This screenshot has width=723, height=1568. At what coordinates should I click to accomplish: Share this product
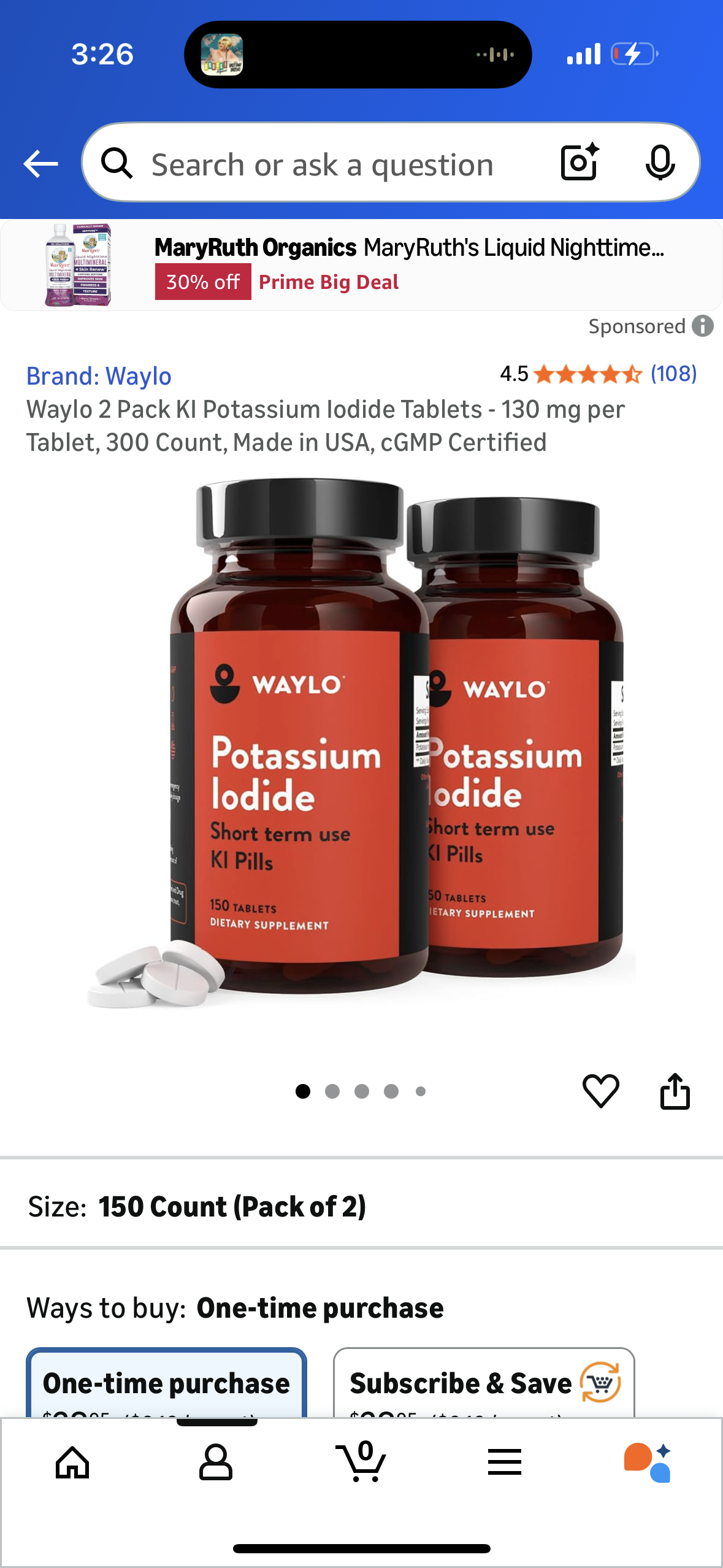click(675, 1091)
